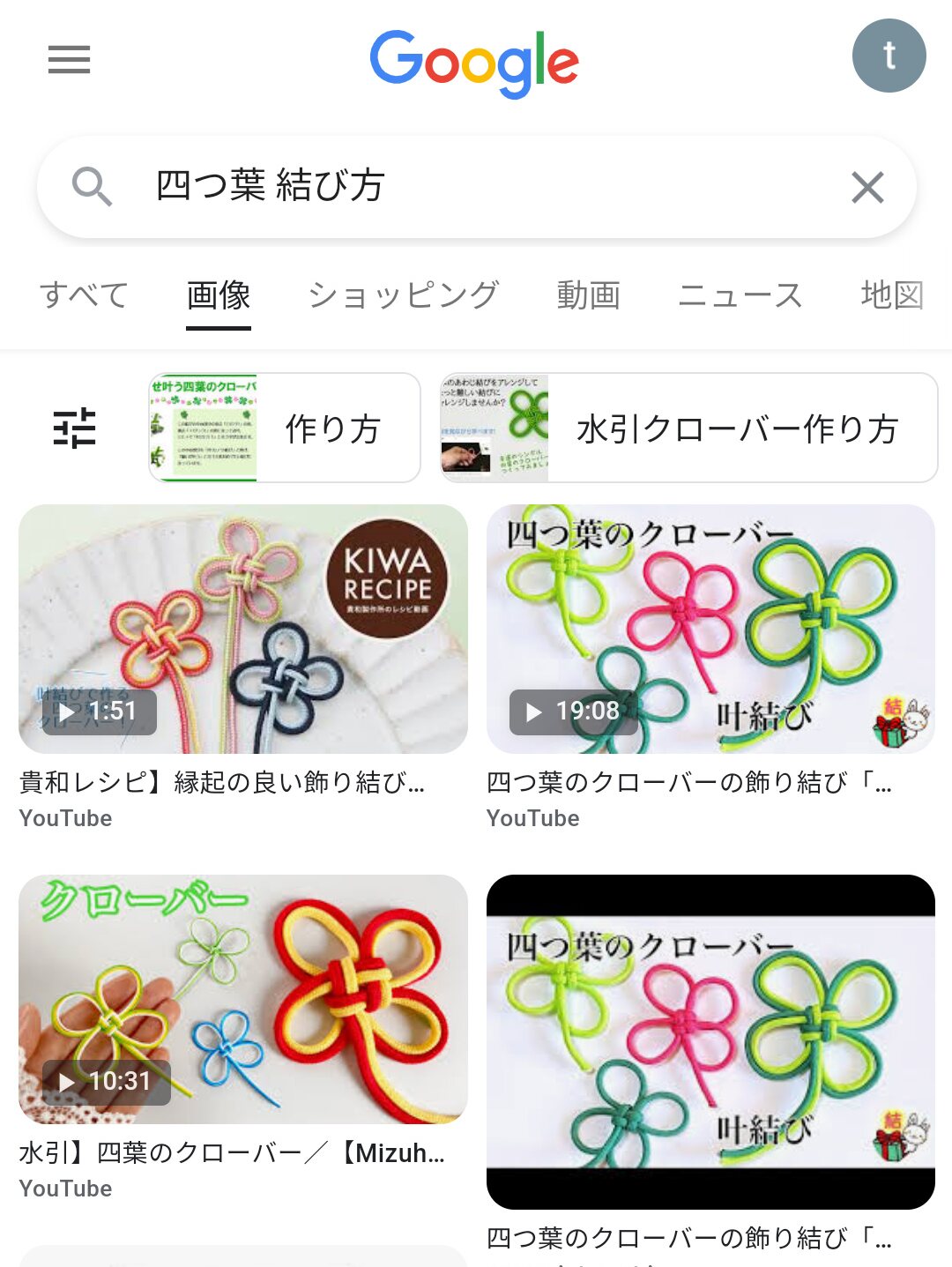Select the 水引クローバー作り方 chip
The height and width of the screenshot is (1267, 952).
point(688,429)
